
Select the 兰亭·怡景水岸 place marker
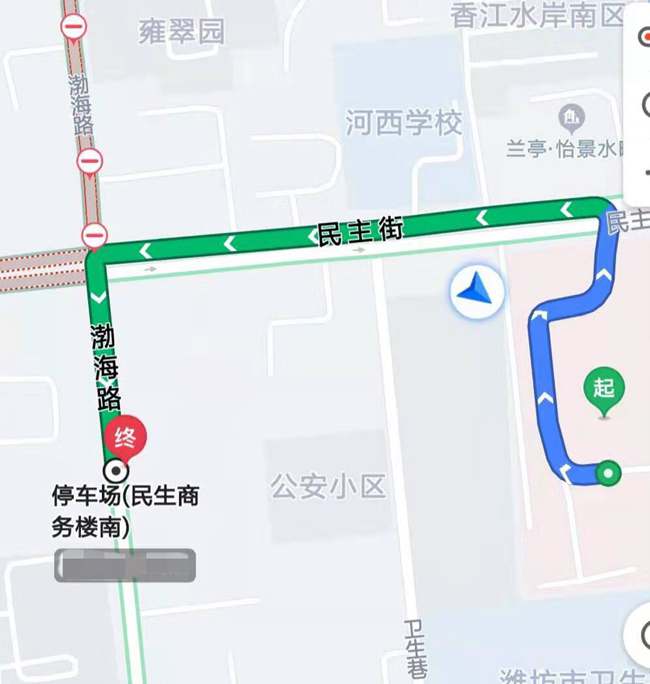(573, 118)
